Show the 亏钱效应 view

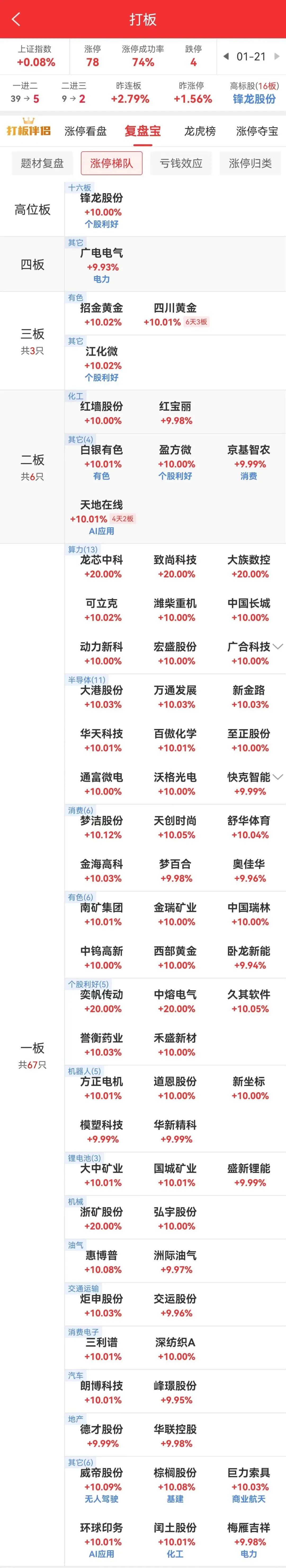(x=181, y=163)
